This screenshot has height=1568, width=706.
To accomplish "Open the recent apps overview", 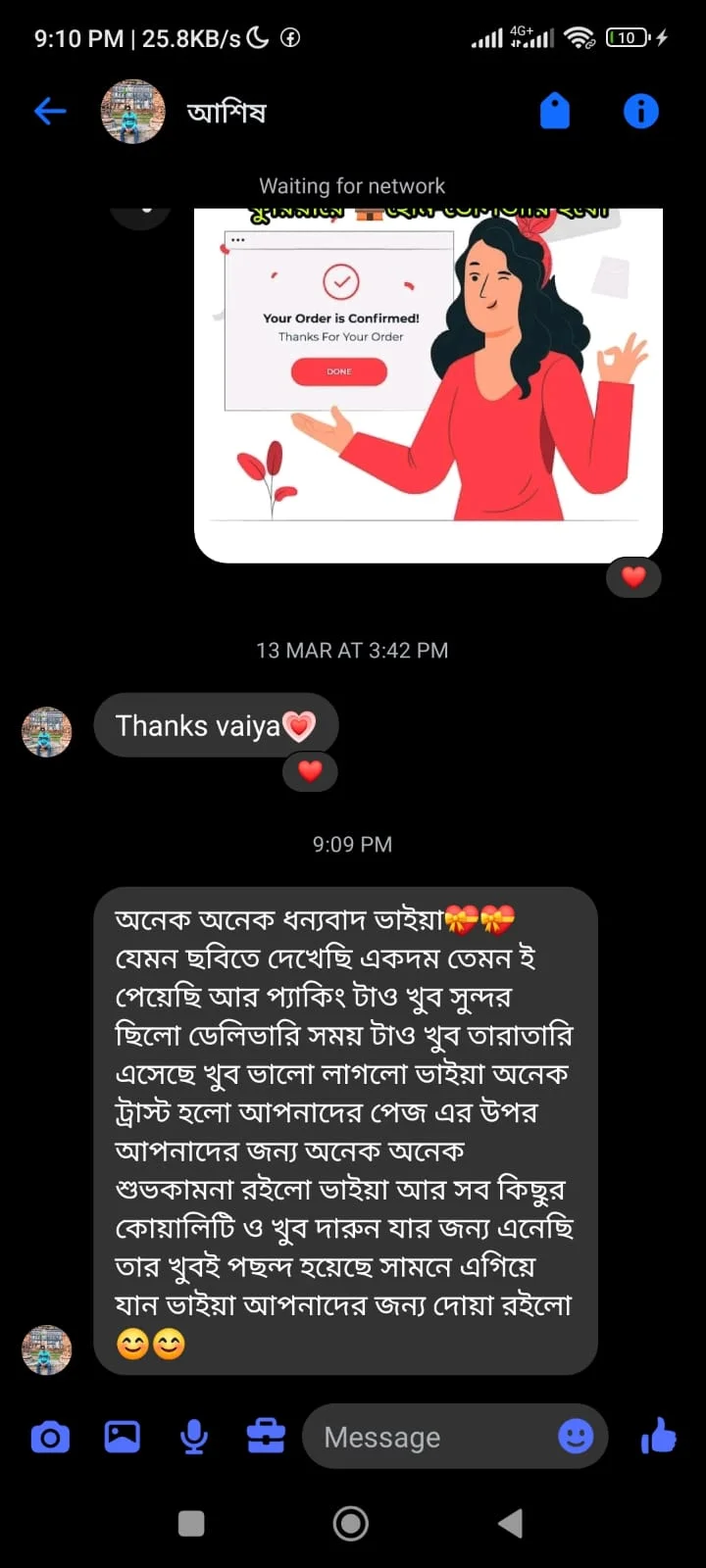I will click(x=191, y=1523).
